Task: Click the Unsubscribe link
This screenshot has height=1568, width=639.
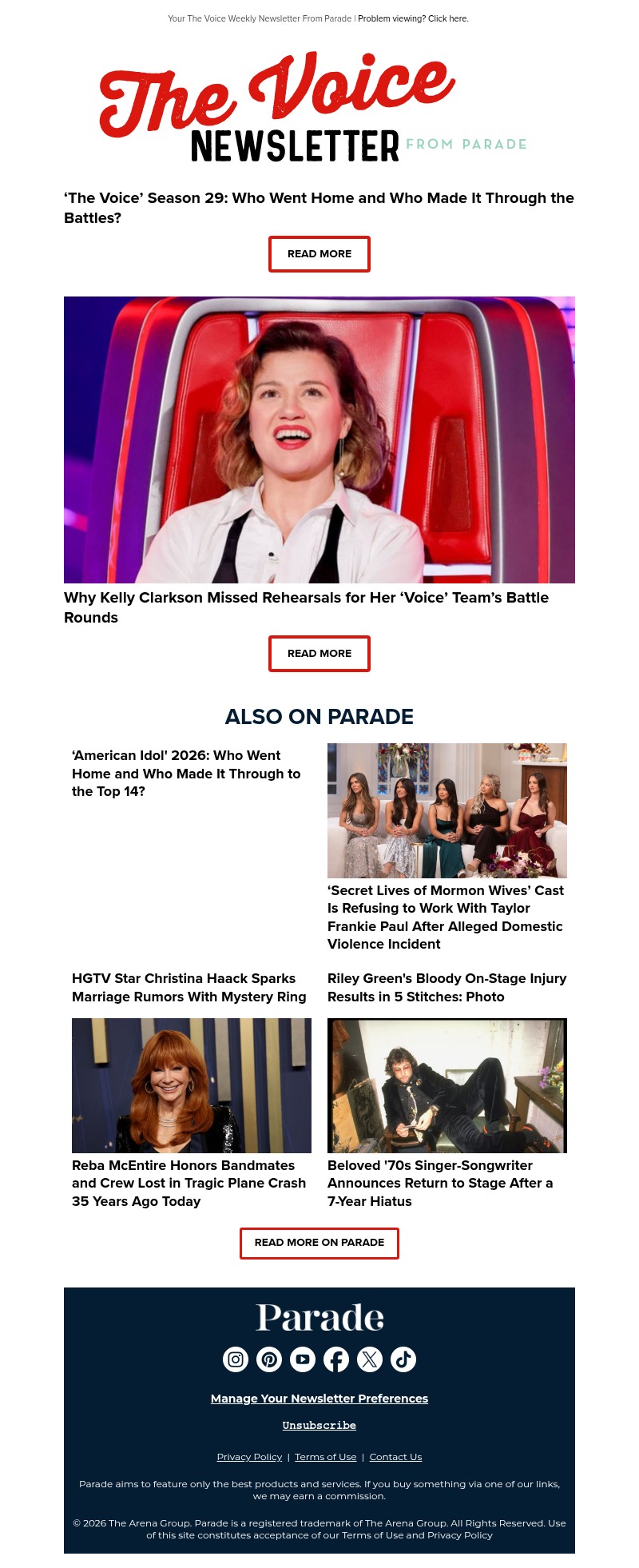Action: [319, 1425]
